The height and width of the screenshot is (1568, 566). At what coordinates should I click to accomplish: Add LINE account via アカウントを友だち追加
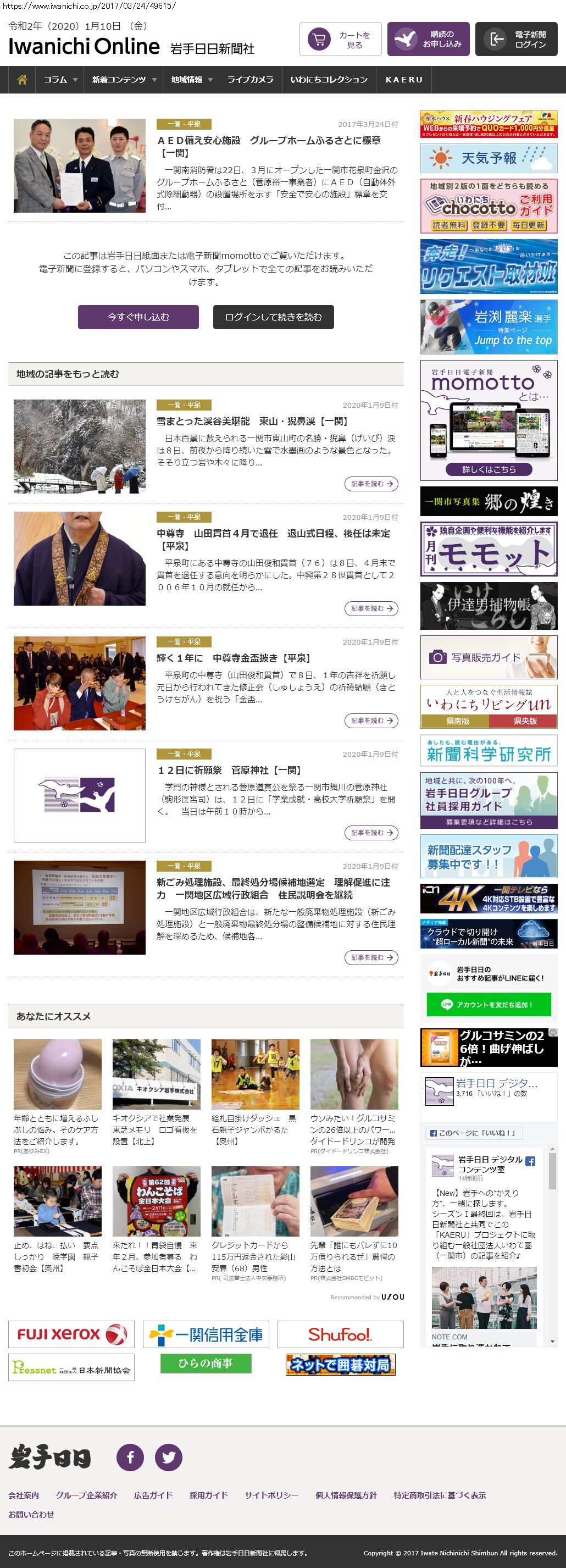[489, 1004]
